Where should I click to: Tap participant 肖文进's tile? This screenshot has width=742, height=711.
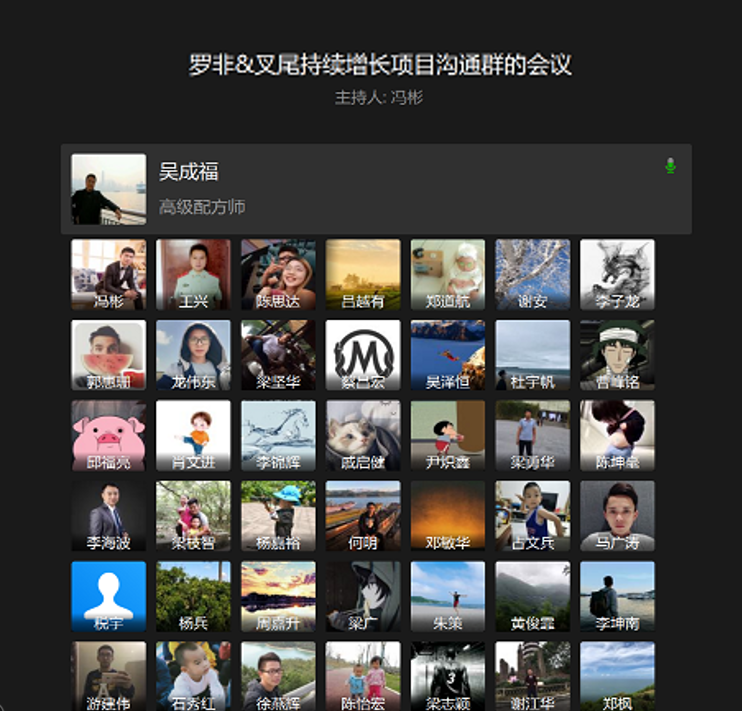pos(193,435)
